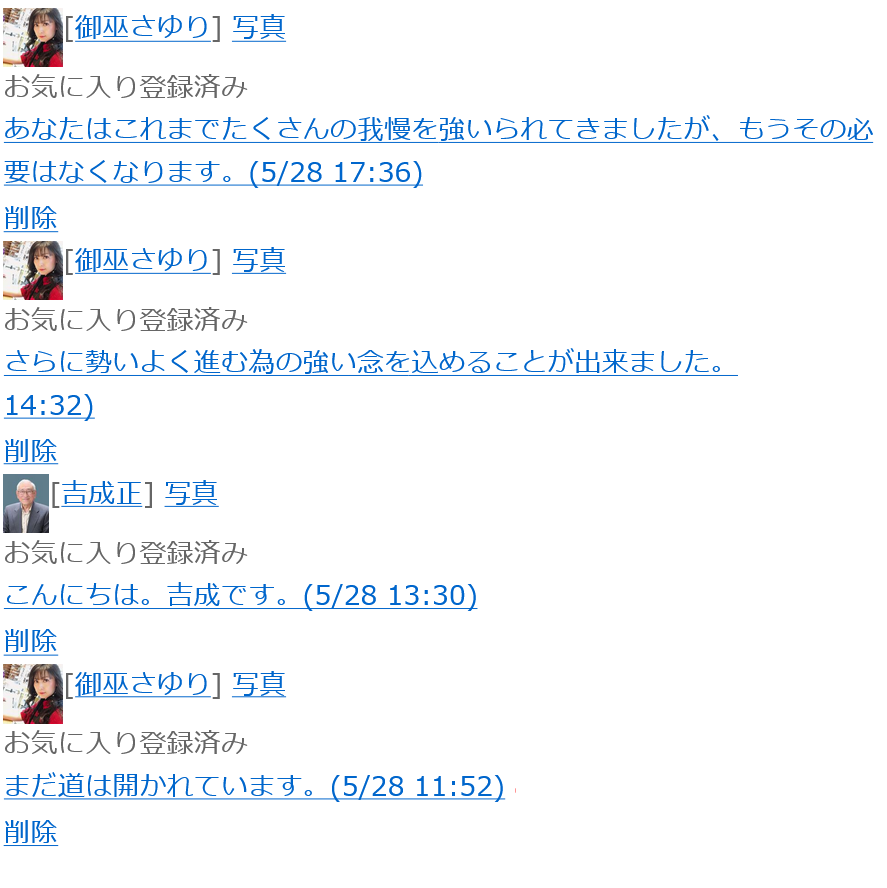
Task: Open the こんにちは。吉成です。message
Action: click(x=240, y=595)
